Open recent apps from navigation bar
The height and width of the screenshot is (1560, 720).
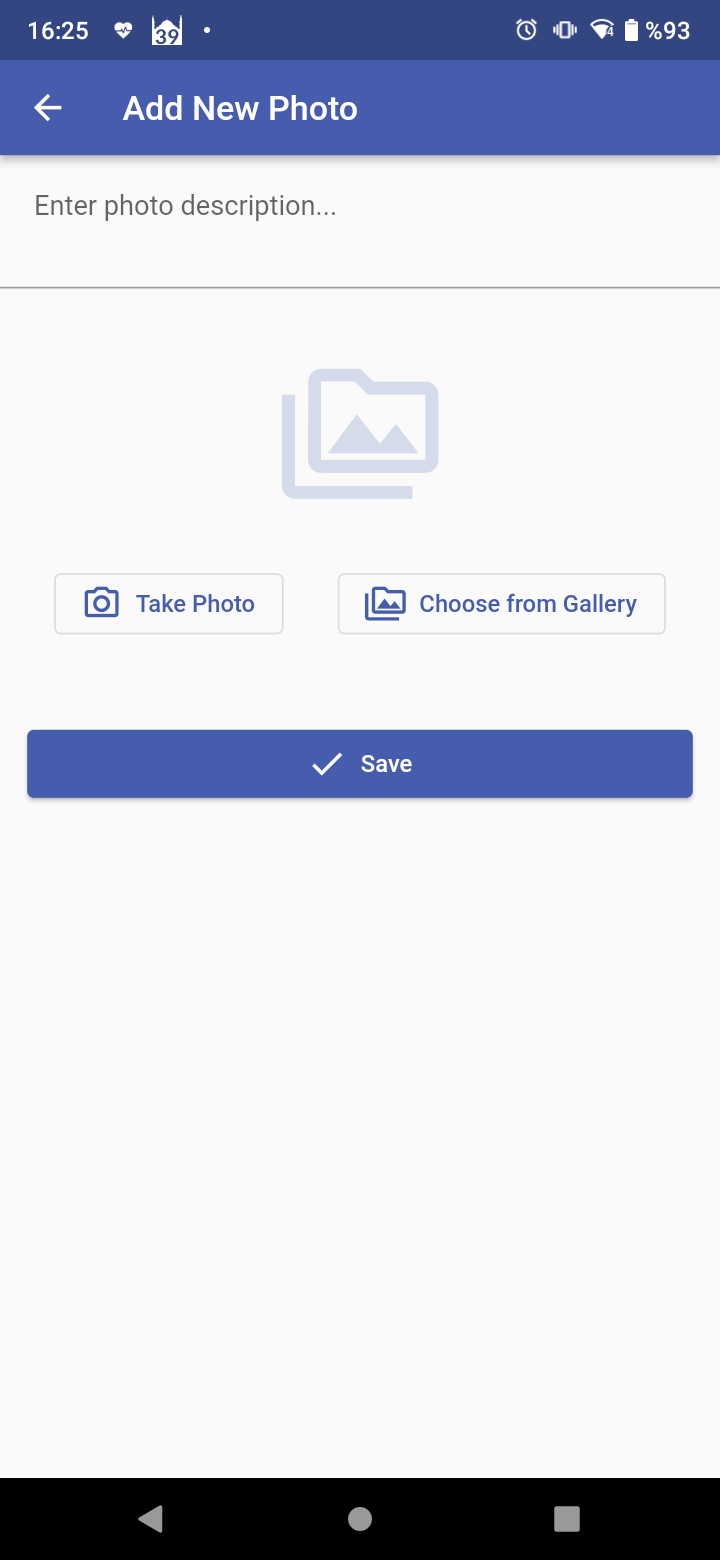[x=567, y=1519]
